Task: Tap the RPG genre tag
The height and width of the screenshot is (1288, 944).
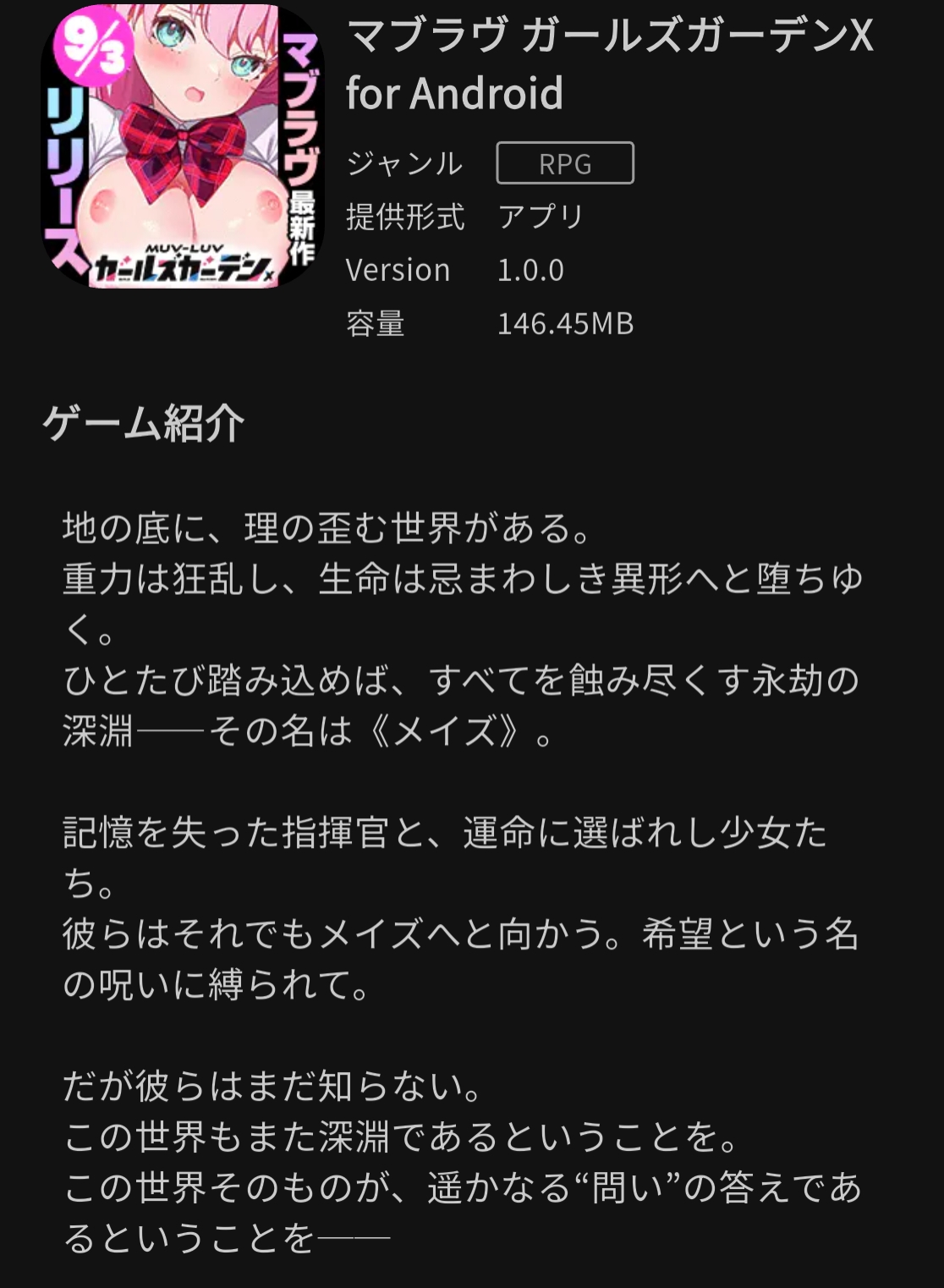Action: [x=564, y=163]
